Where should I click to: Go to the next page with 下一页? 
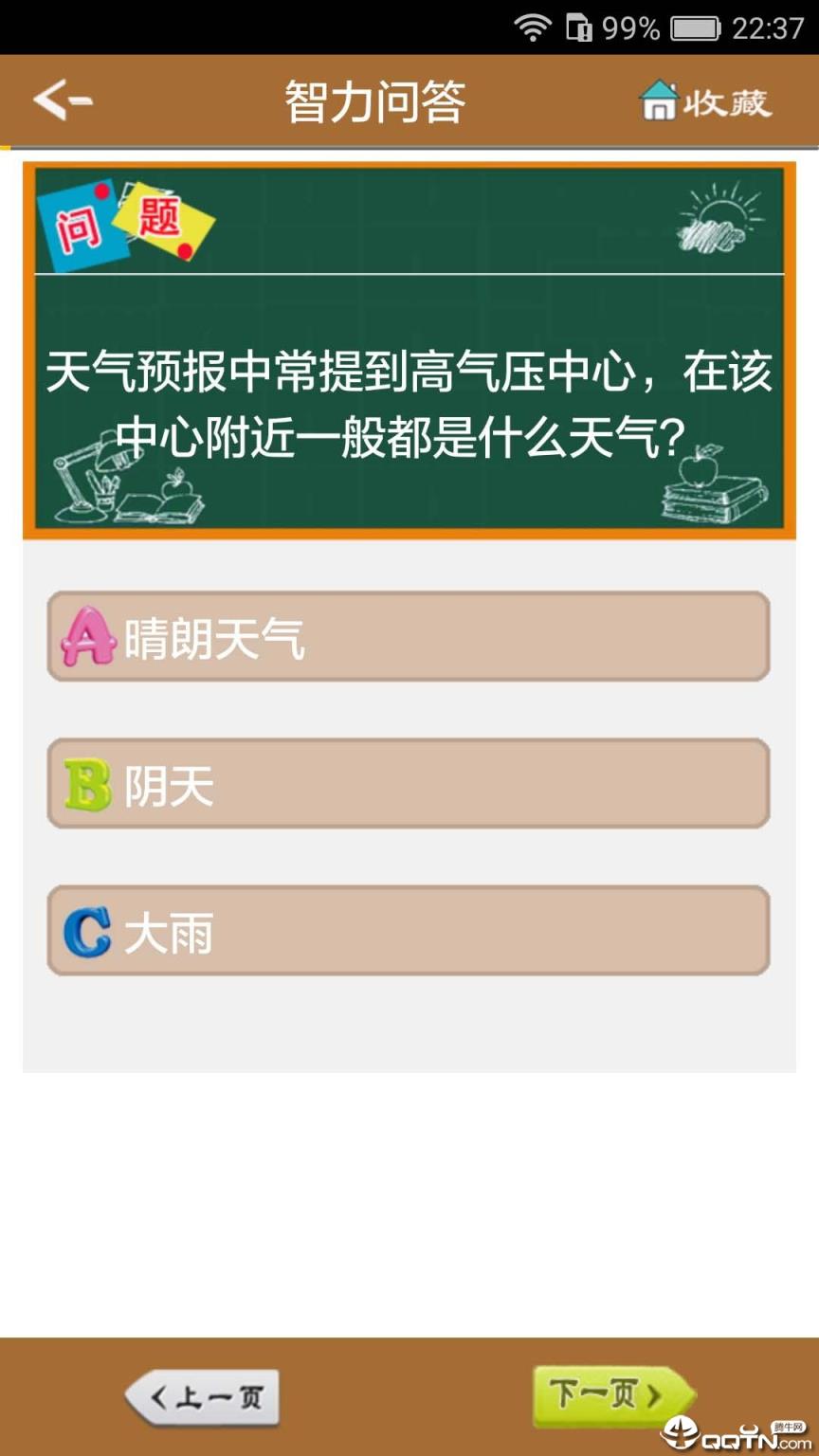[x=611, y=1394]
